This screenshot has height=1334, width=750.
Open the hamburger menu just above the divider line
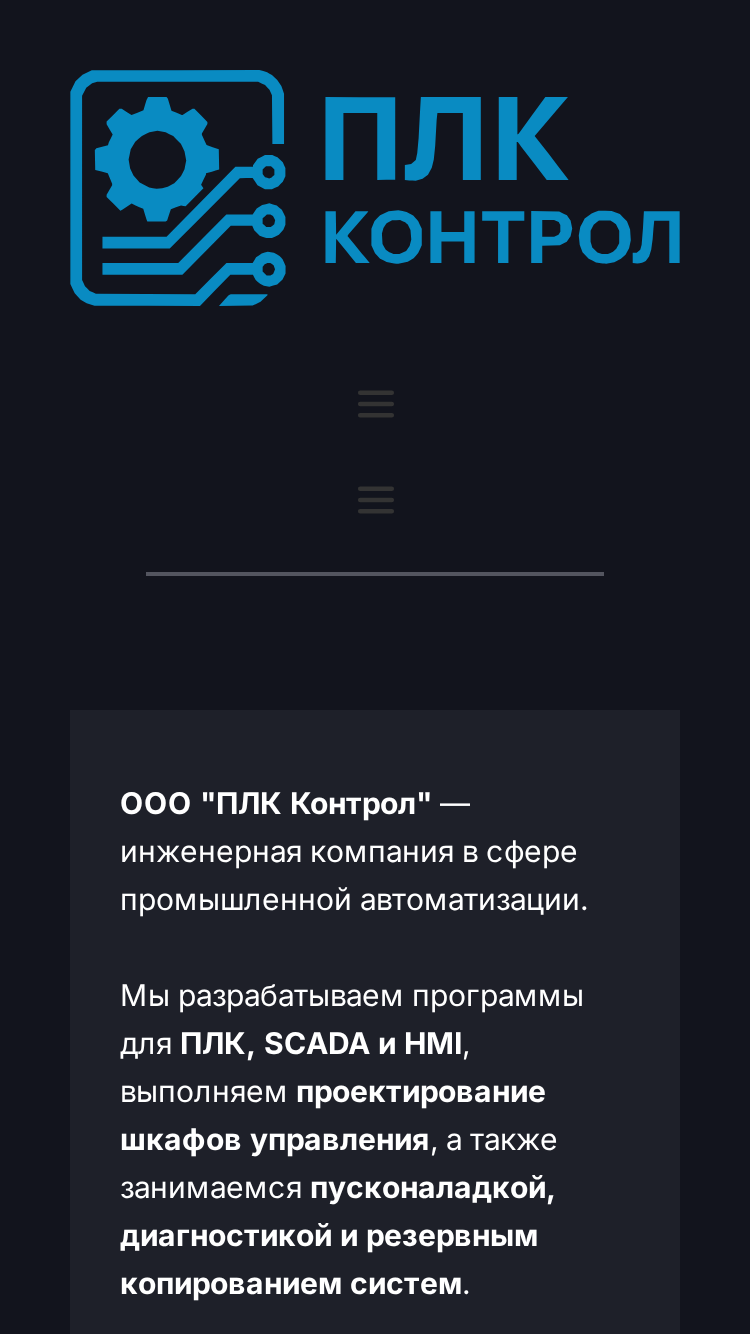point(376,499)
